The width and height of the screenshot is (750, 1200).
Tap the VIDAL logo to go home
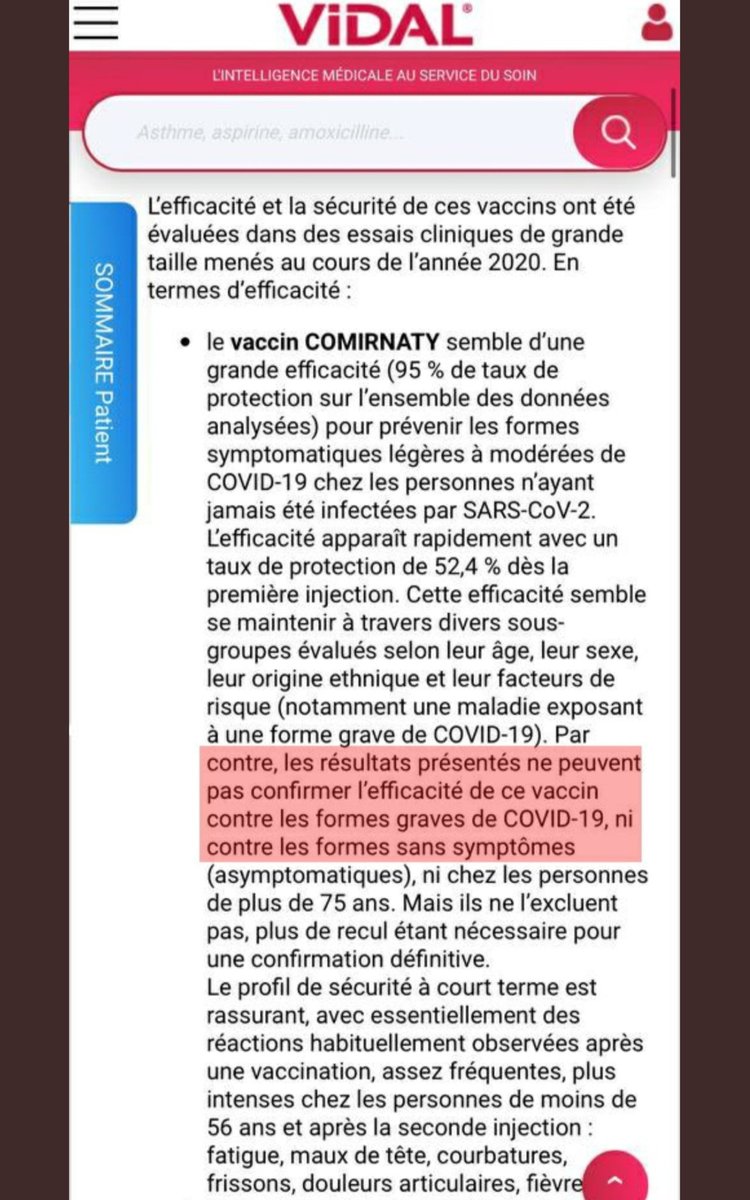pos(375,24)
